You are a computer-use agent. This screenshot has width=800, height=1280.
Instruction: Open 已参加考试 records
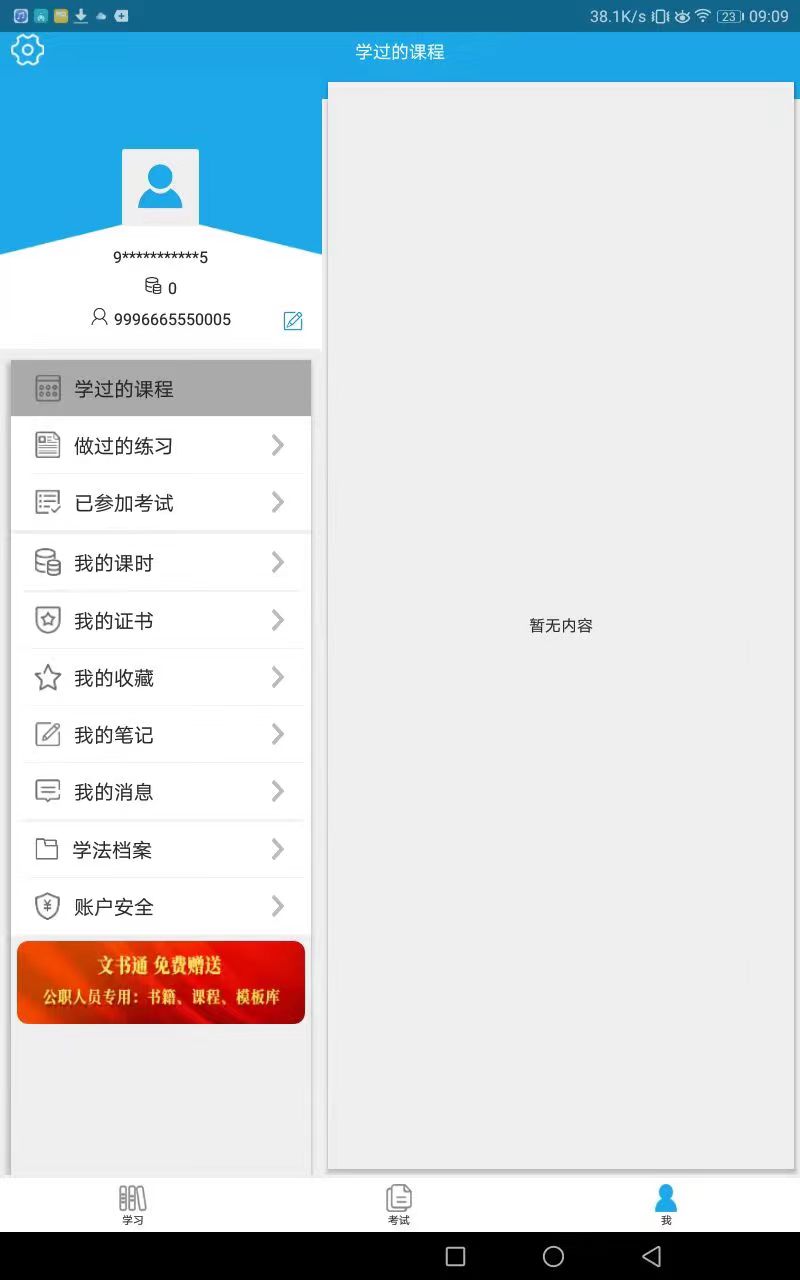160,503
